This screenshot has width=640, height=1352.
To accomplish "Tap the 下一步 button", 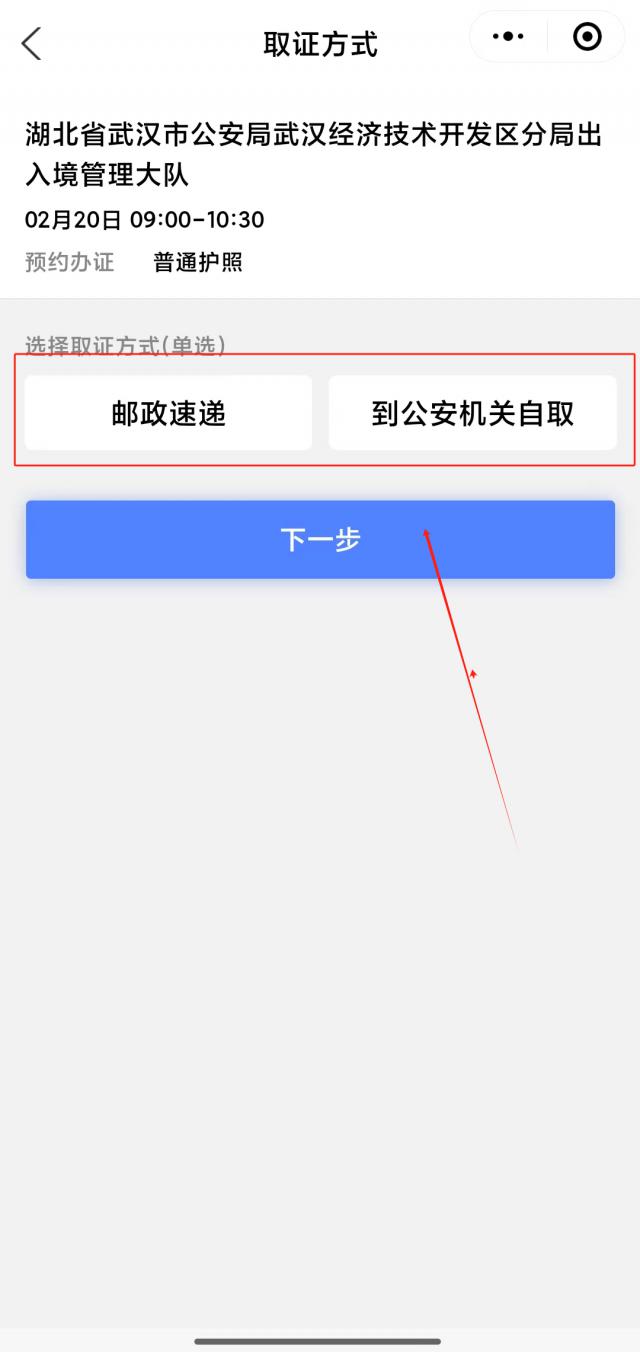I will (320, 540).
